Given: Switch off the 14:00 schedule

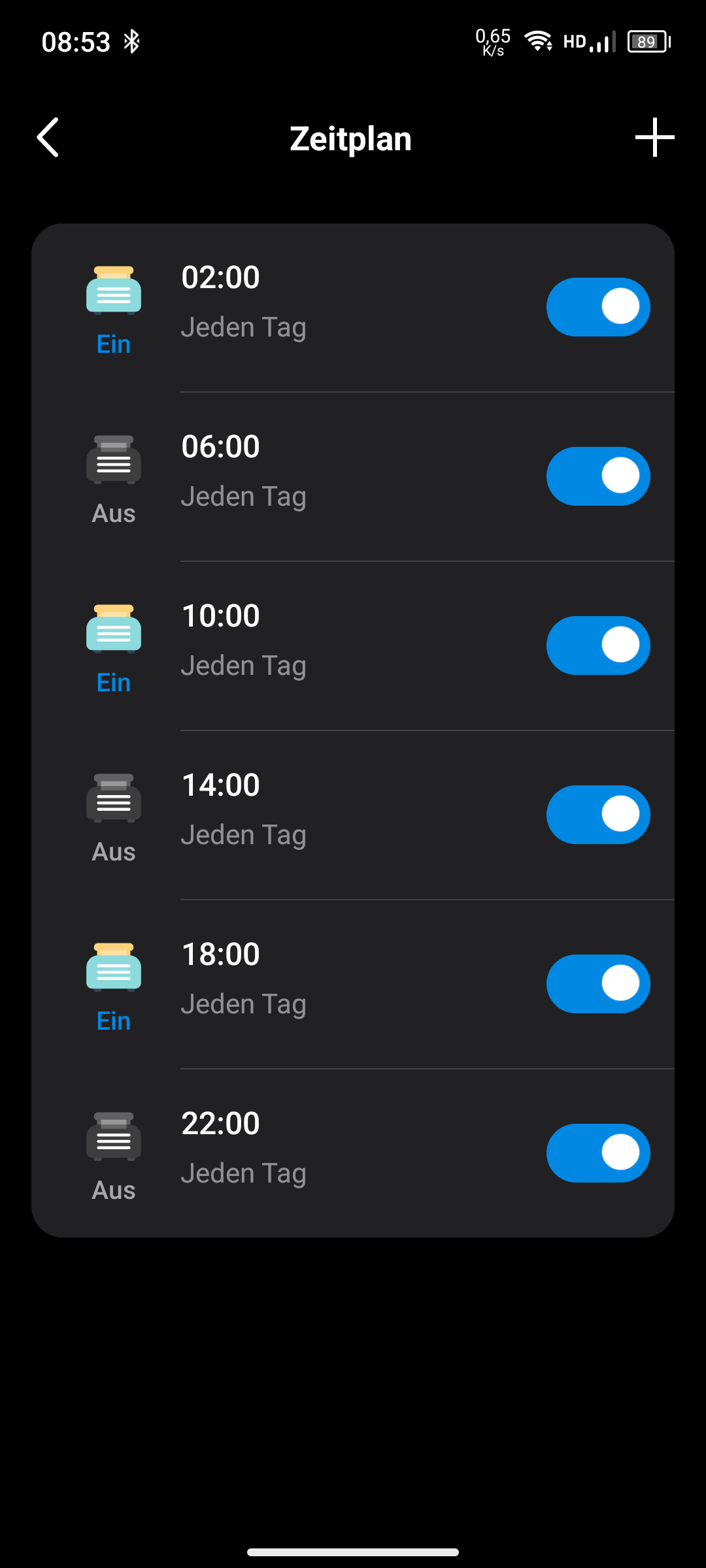Looking at the screenshot, I should (x=597, y=815).
